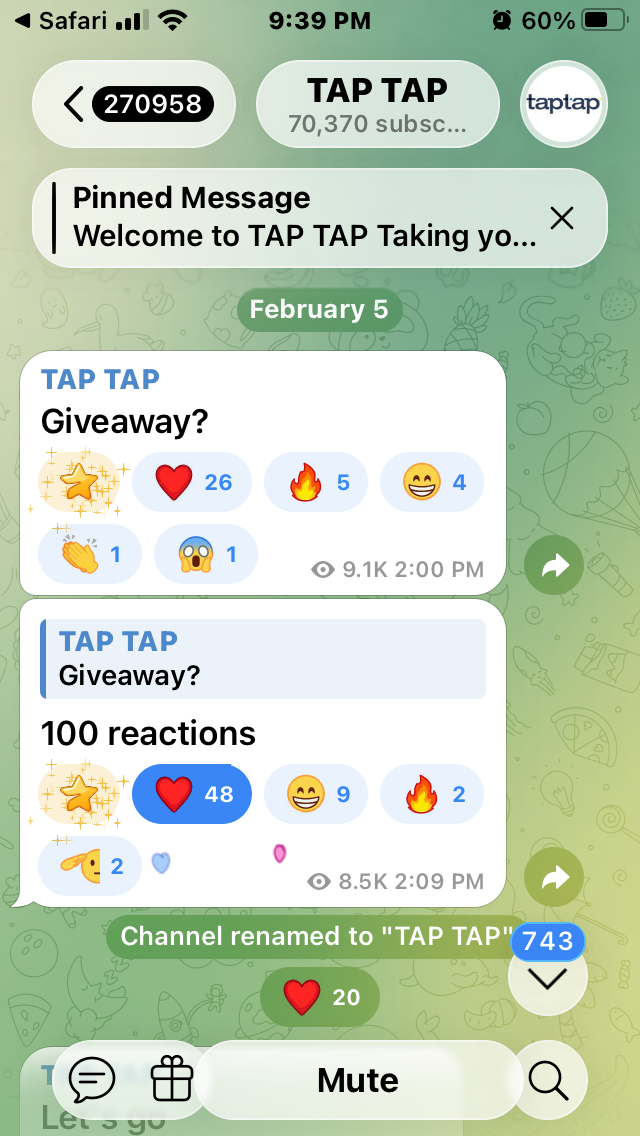React with fire on the Giveaway? post
This screenshot has width=640, height=1136.
318,483
